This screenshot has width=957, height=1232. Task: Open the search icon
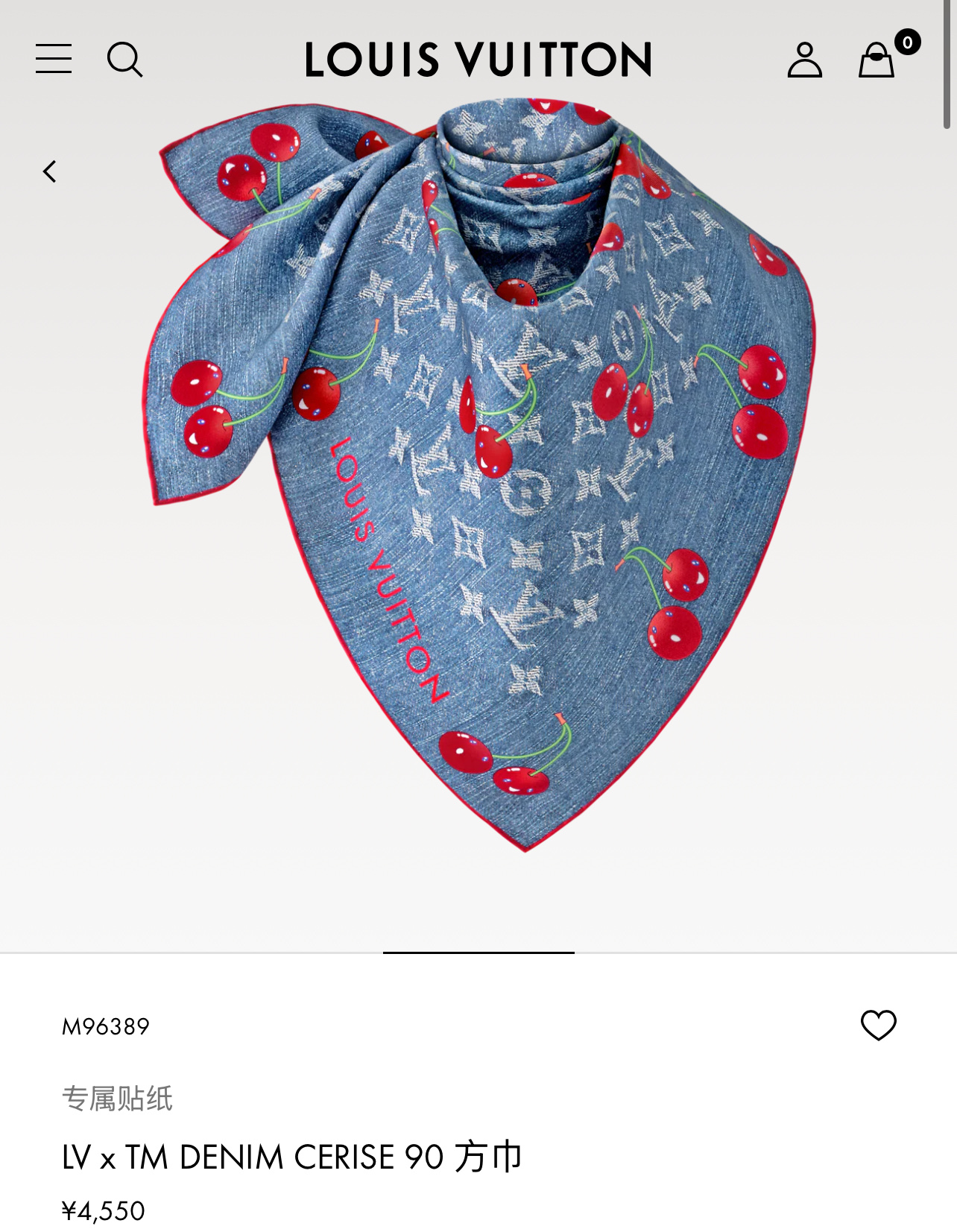coord(124,60)
